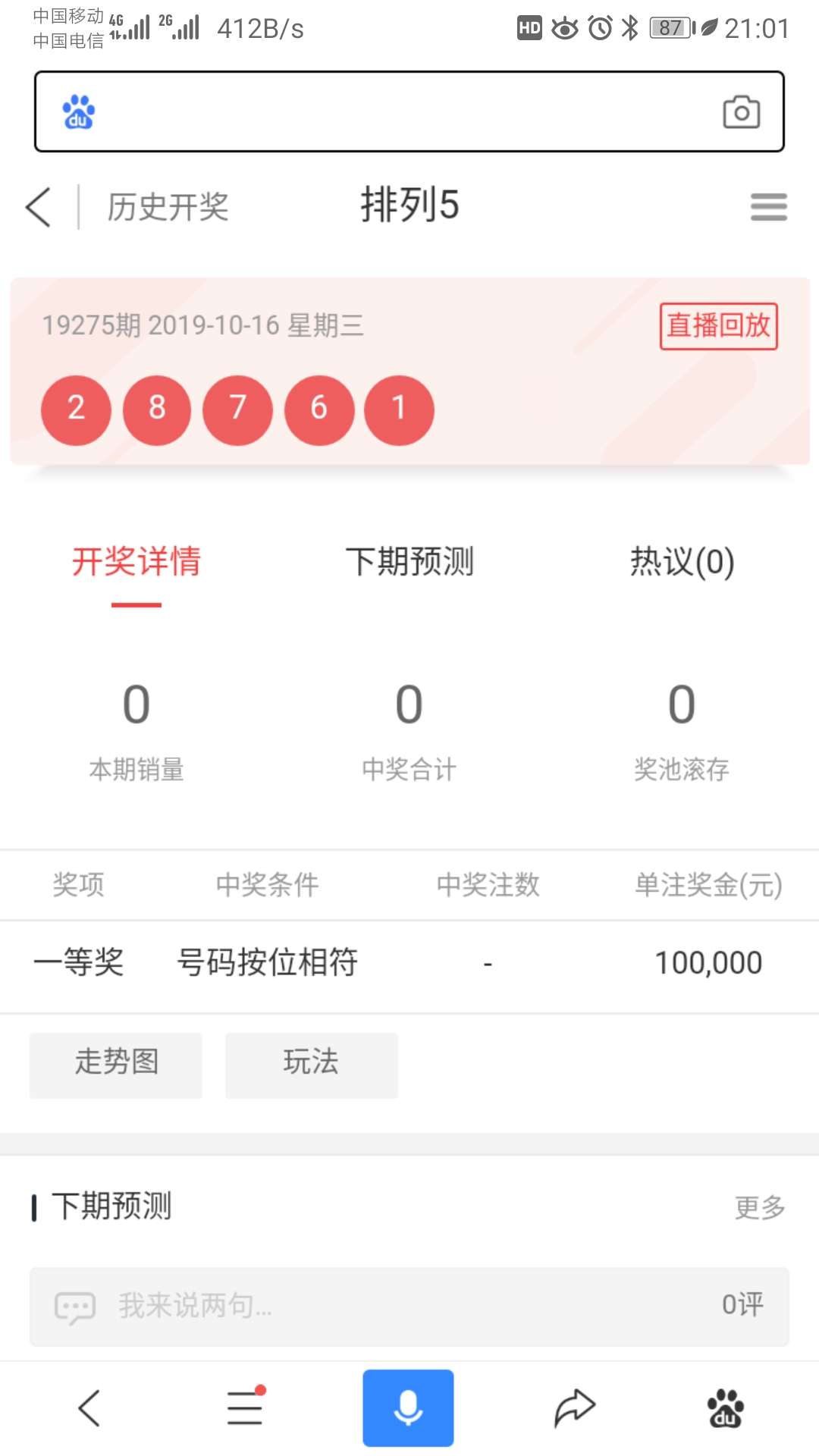Viewport: 819px width, 1456px height.
Task: Start voice search with microphone
Action: tap(408, 1408)
